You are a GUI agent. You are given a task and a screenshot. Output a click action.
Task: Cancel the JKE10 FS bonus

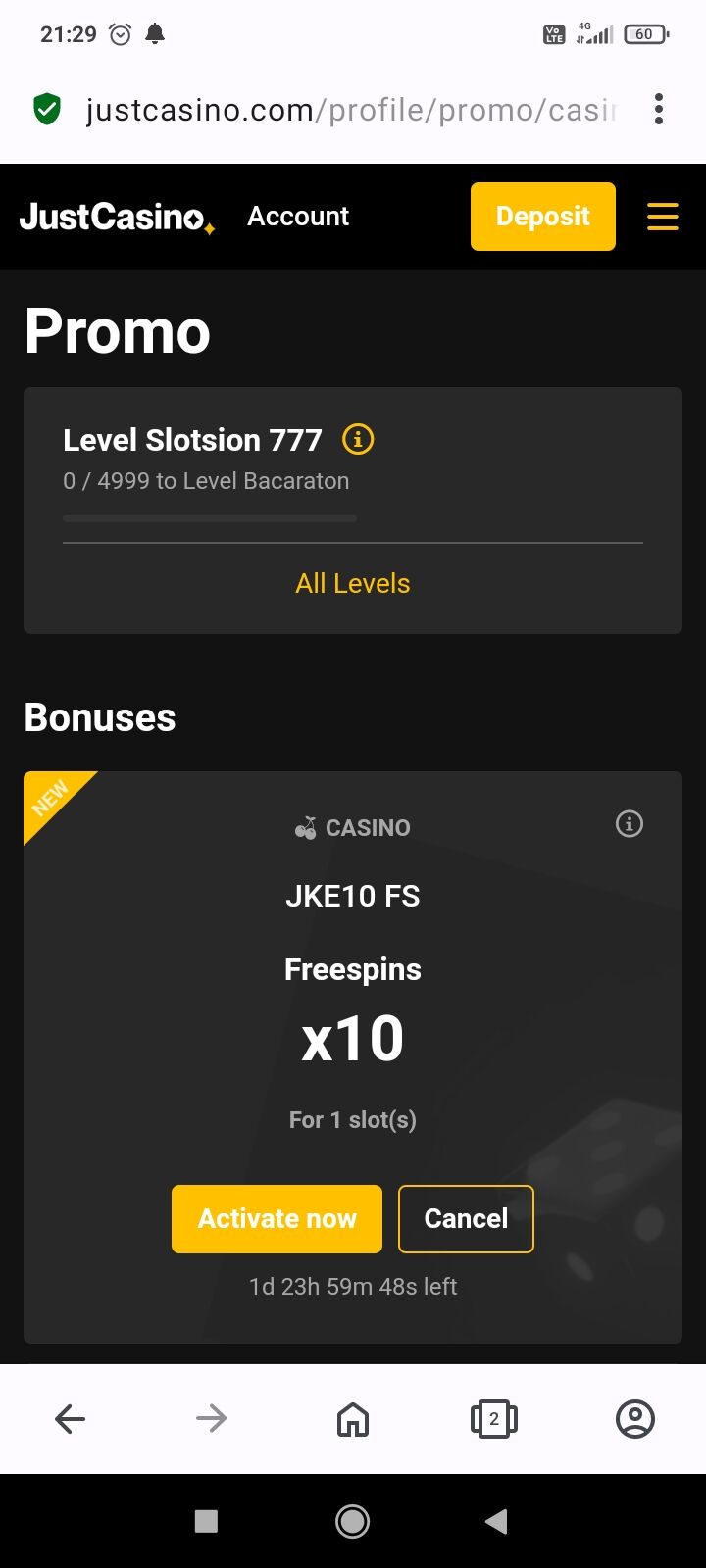(466, 1219)
